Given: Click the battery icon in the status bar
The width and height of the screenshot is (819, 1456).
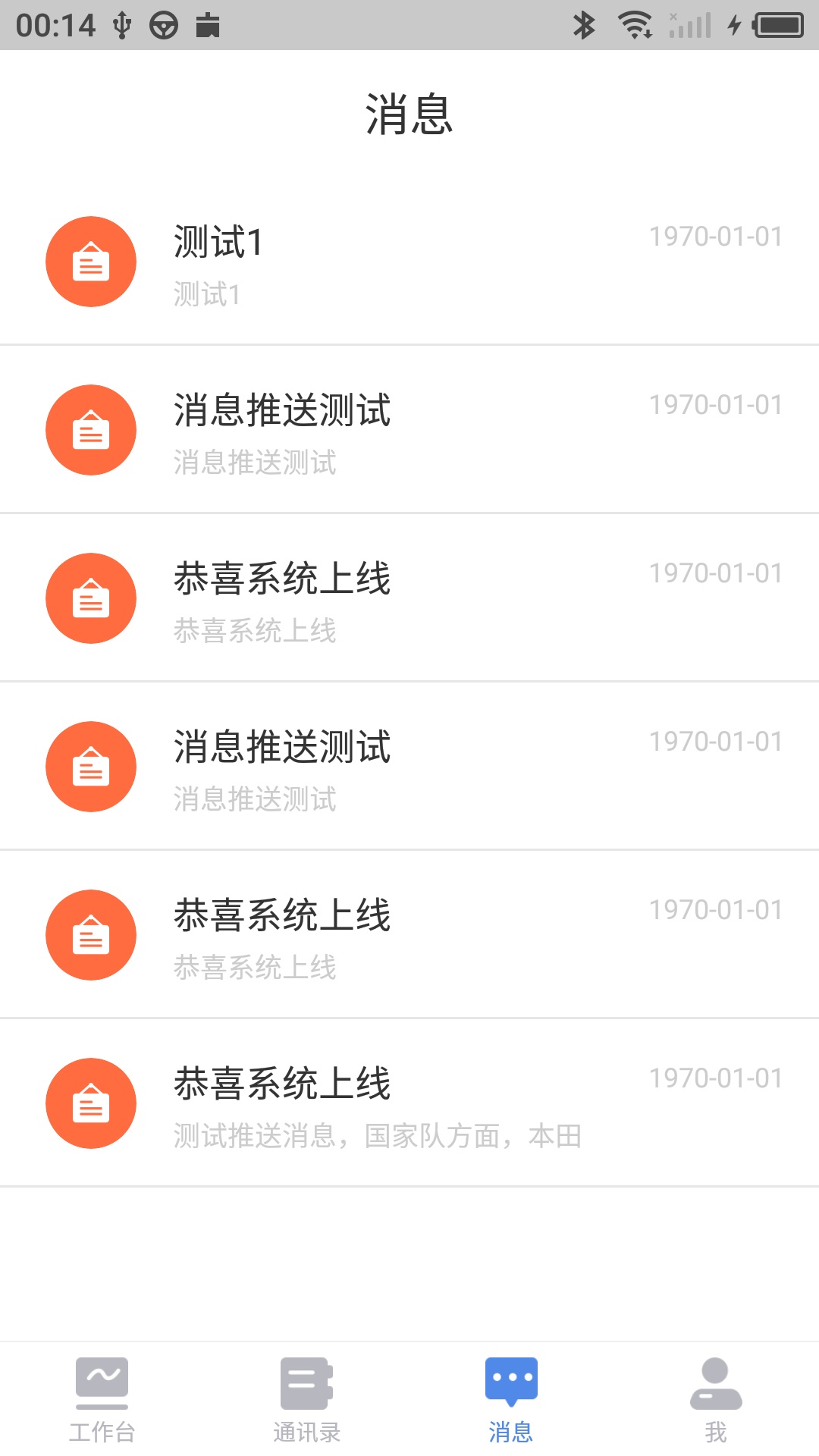Looking at the screenshot, I should [x=777, y=24].
